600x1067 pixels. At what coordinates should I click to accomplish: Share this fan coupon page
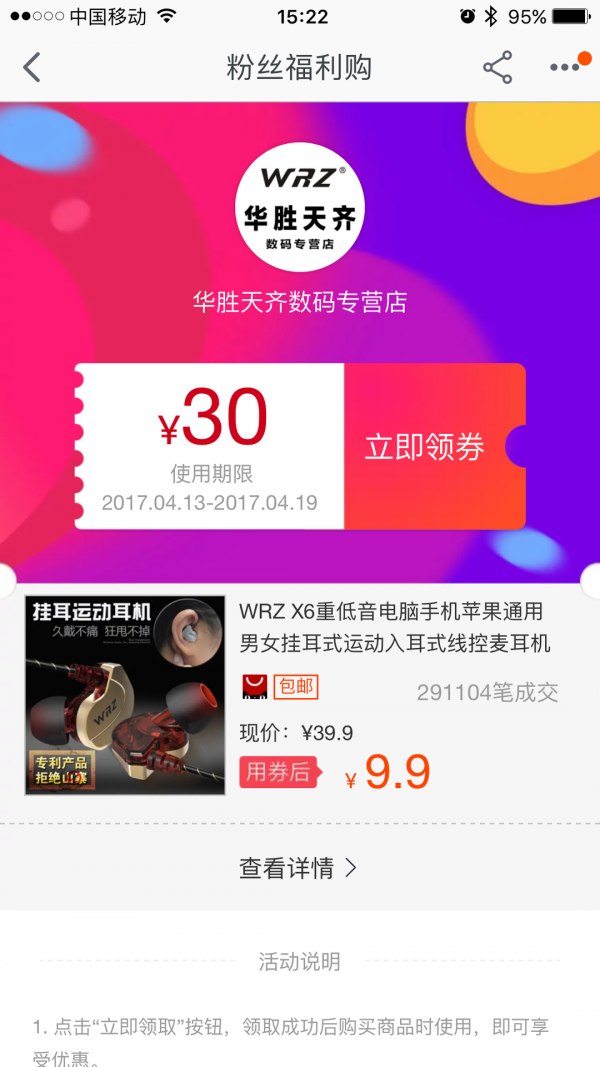[x=497, y=68]
